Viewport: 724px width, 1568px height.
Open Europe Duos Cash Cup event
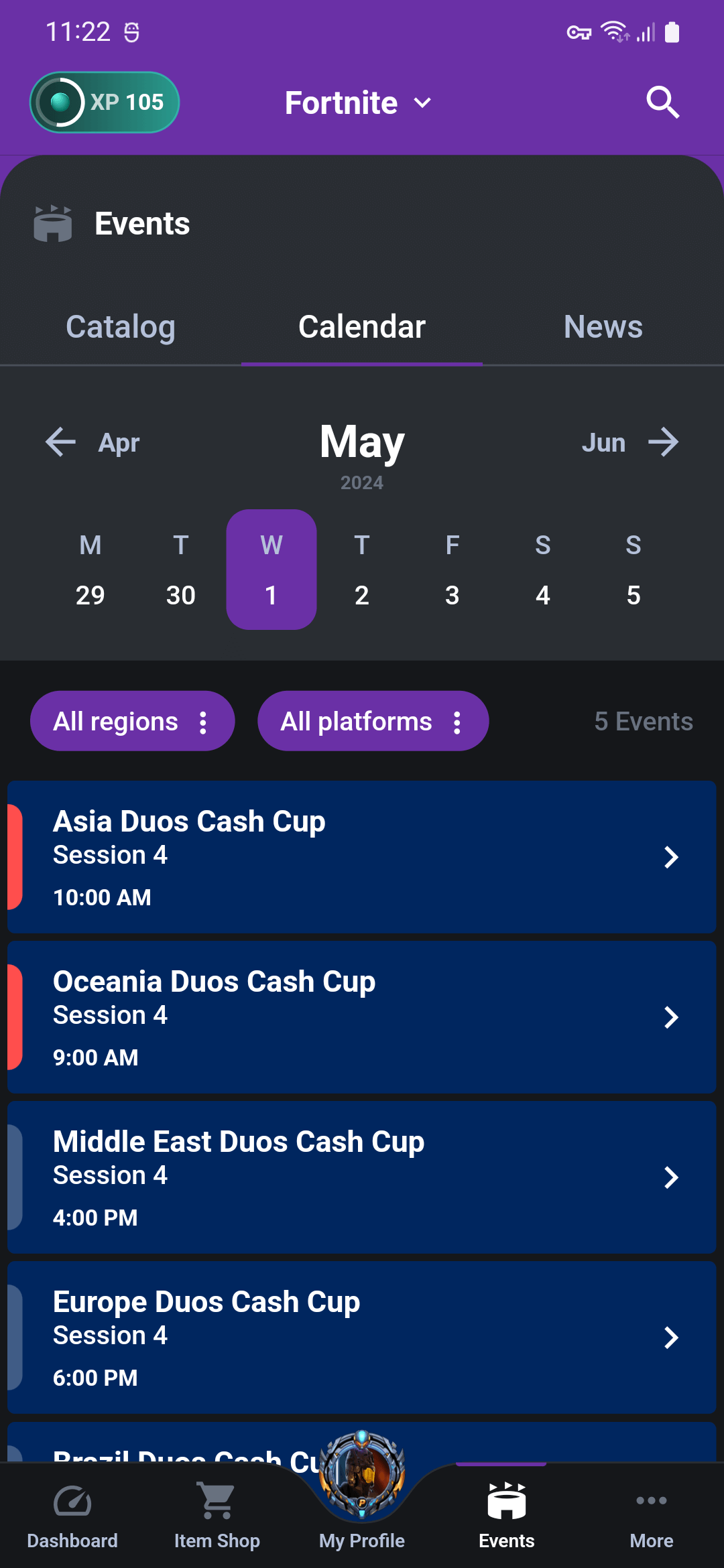(362, 1337)
